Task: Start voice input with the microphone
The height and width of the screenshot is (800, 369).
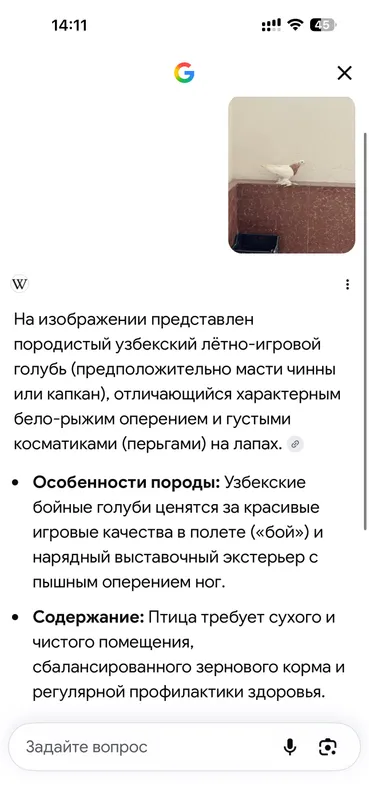Action: point(290,747)
